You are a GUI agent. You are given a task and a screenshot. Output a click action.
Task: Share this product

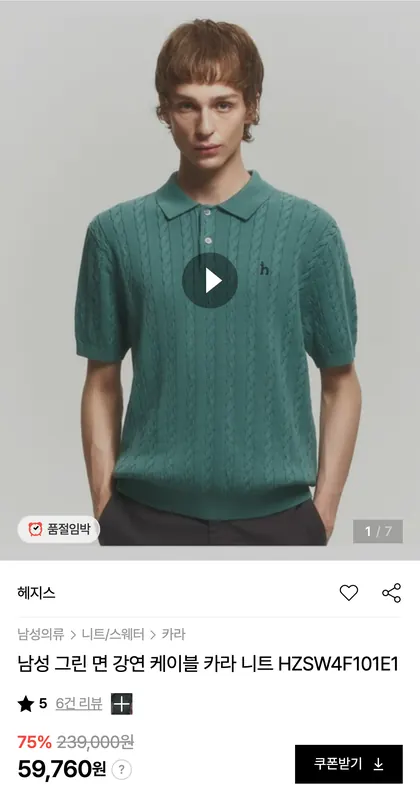click(x=391, y=593)
